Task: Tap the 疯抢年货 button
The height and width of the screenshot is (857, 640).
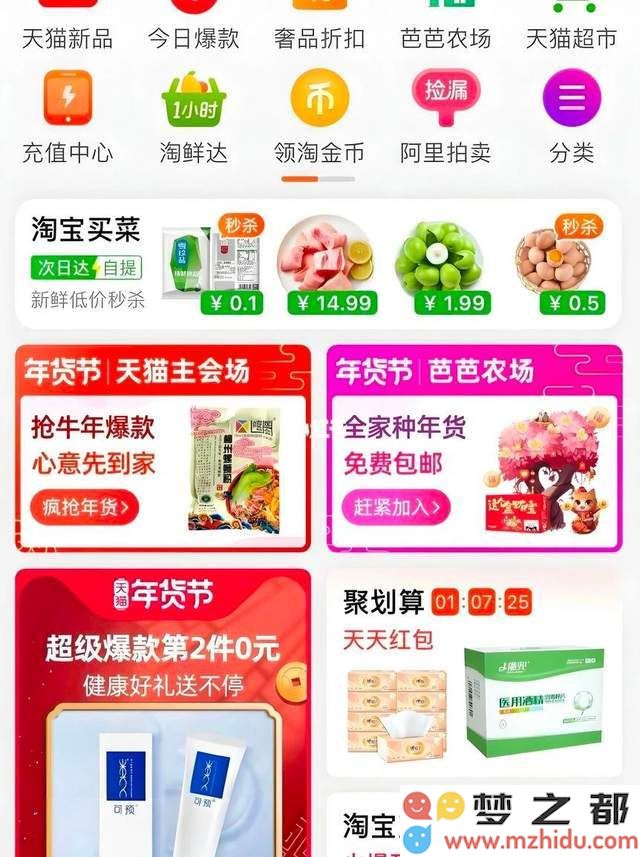Action: click(x=84, y=507)
